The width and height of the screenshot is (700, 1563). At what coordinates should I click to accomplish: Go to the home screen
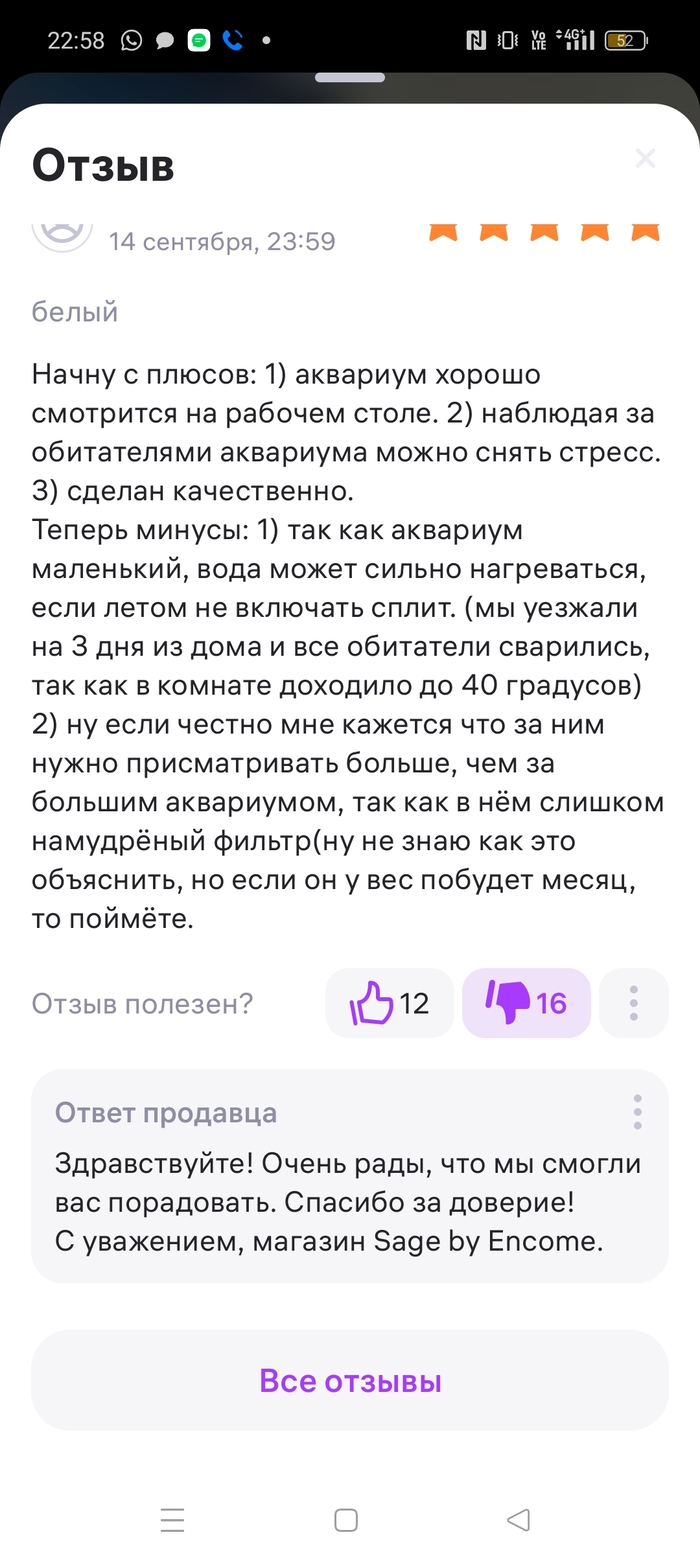pos(346,1520)
